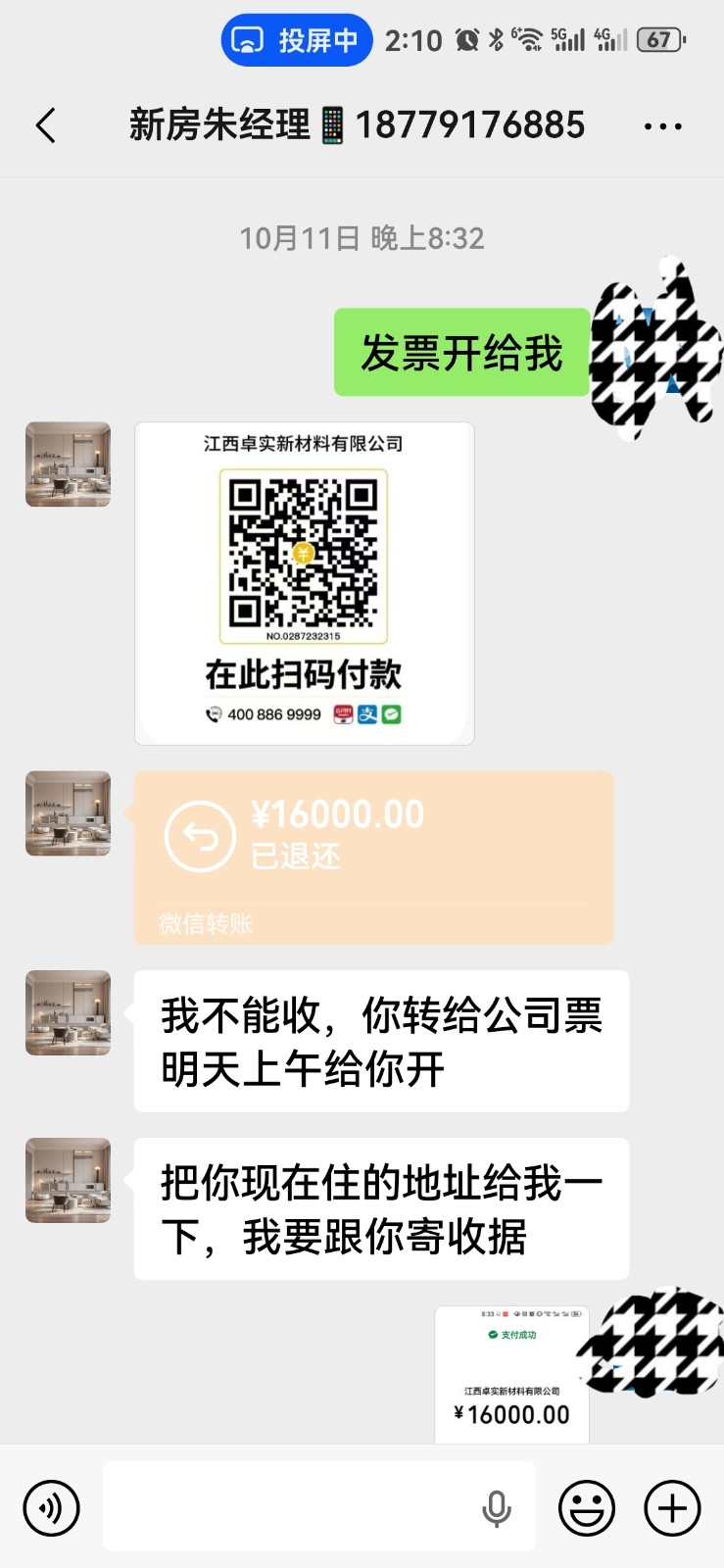Open sender's avatar beside 我不能收 message

pyautogui.click(x=68, y=1012)
